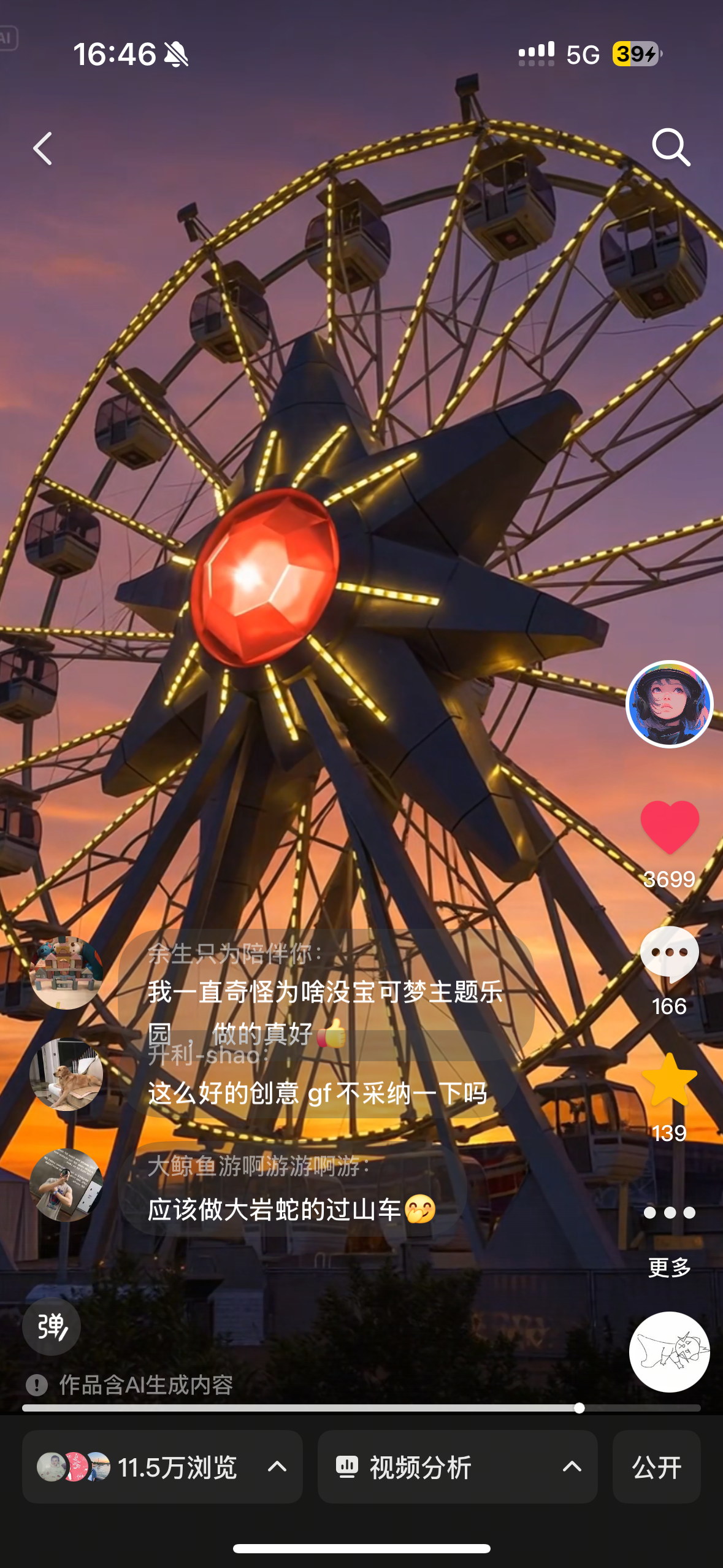Screen dimensions: 723x1568
Task: Open the spinning music disc
Action: click(670, 1352)
